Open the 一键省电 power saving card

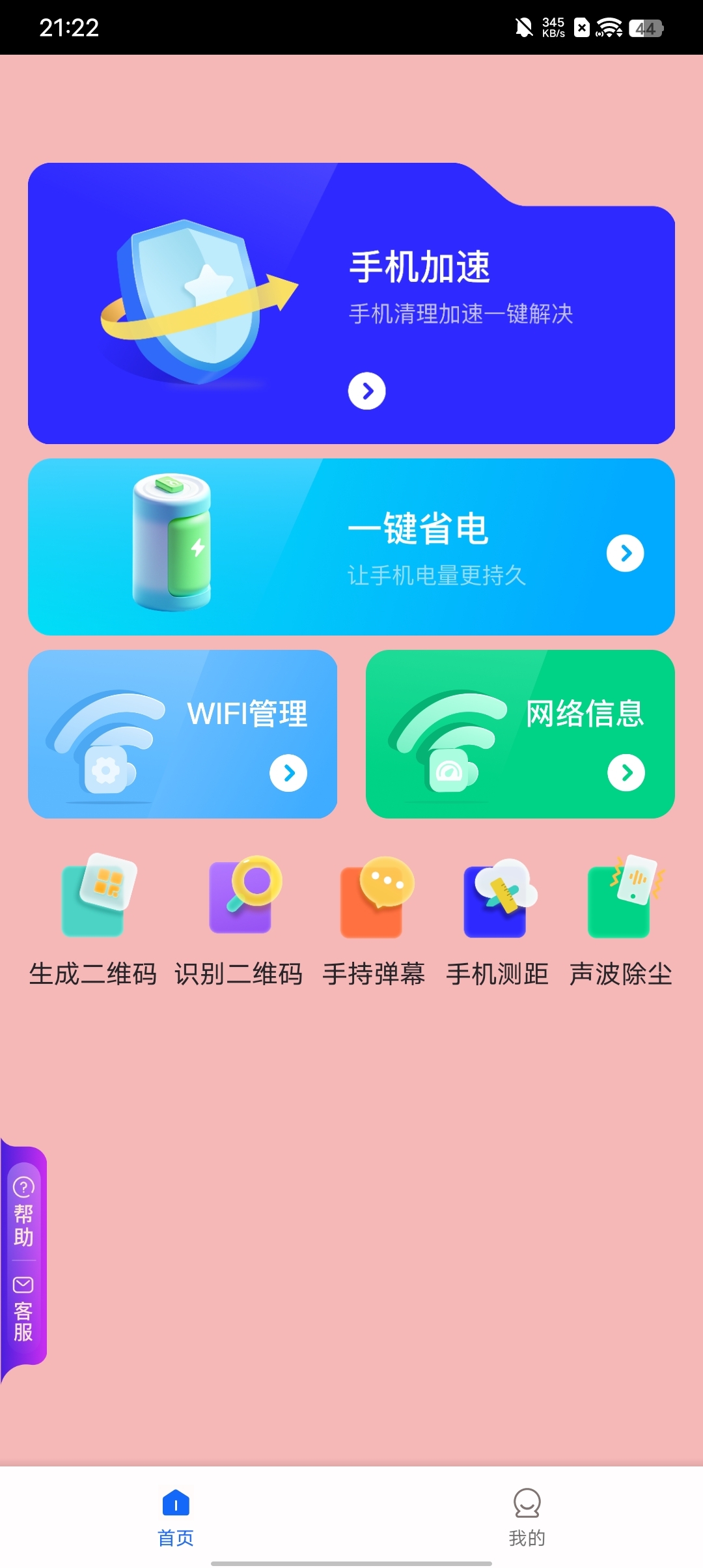(x=351, y=547)
